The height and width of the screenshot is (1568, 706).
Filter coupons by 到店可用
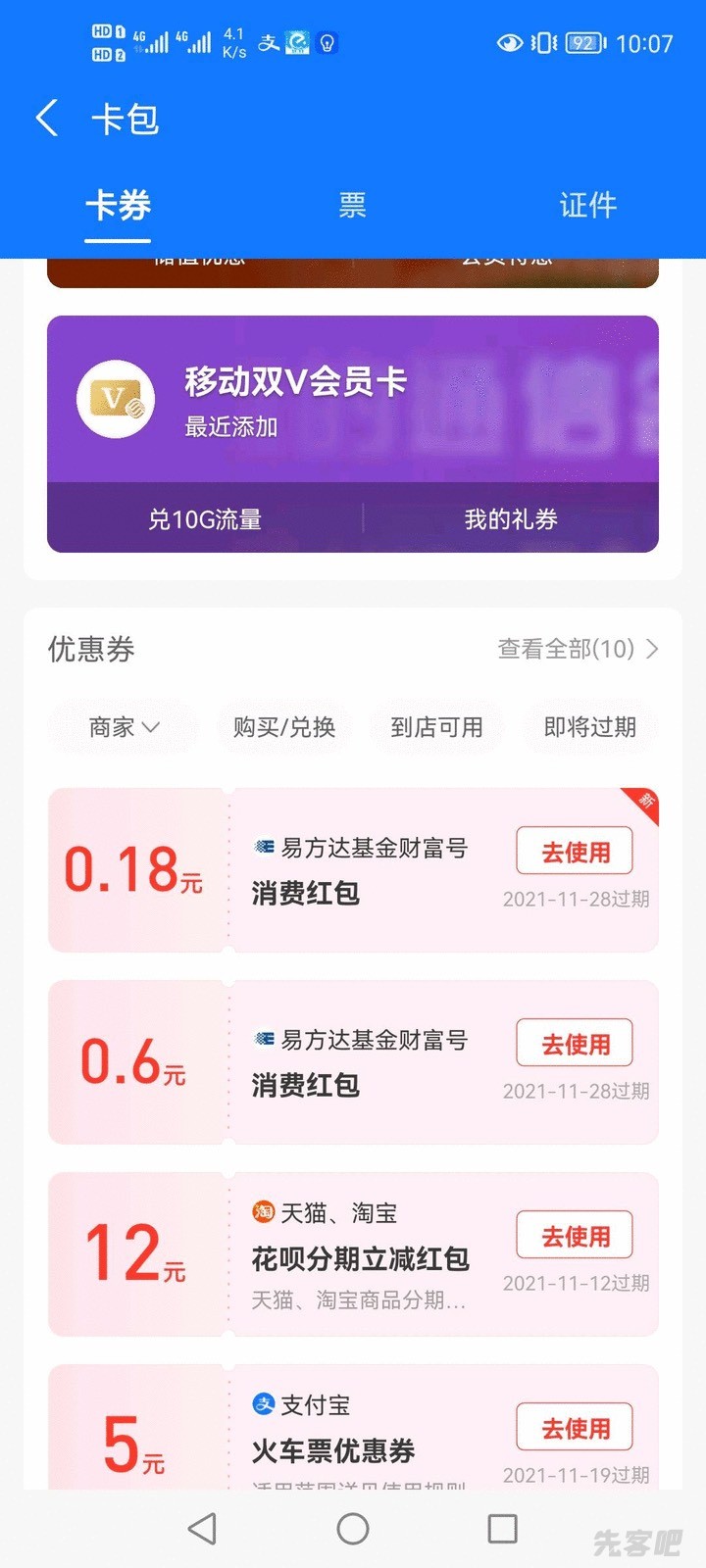click(x=436, y=727)
